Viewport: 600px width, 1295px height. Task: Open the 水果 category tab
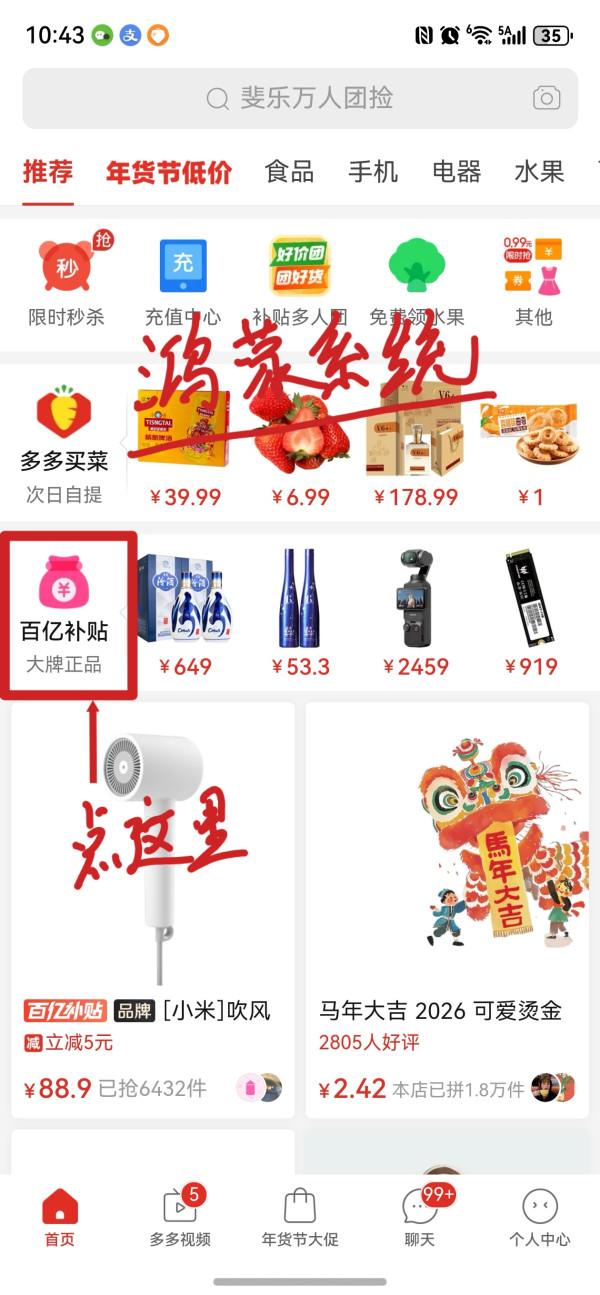point(540,172)
